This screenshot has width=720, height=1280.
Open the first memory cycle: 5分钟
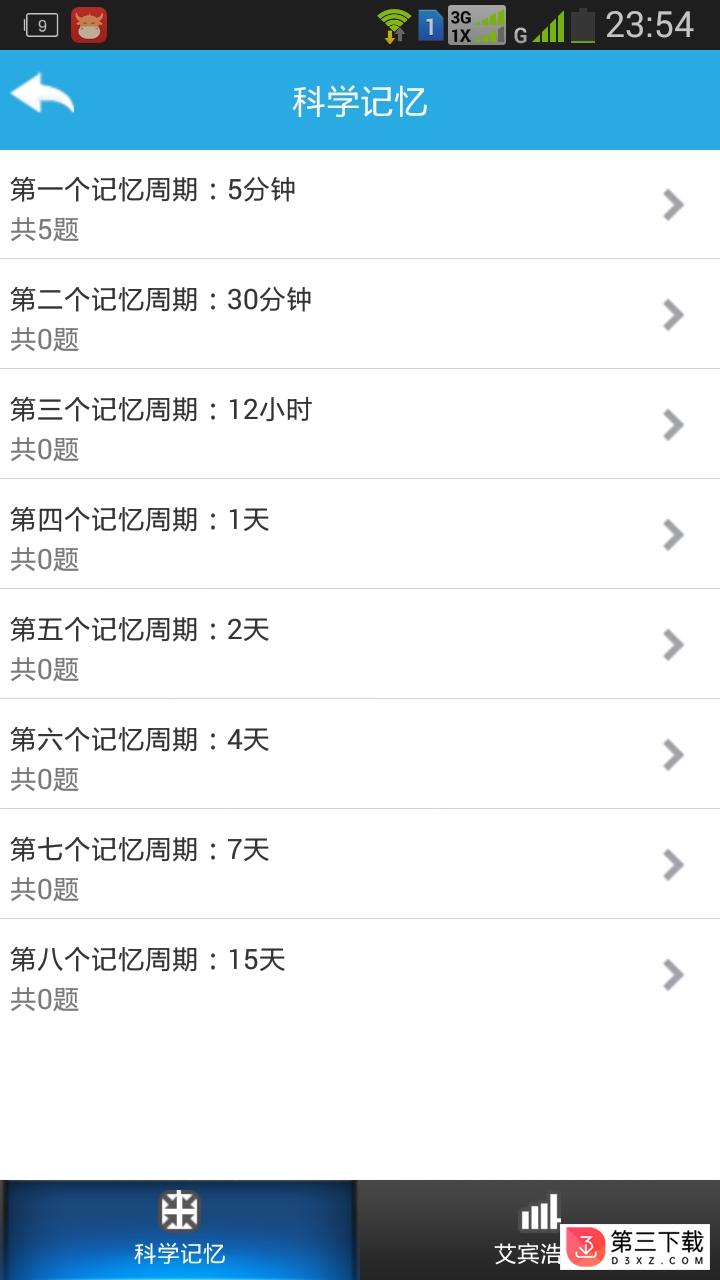coord(360,206)
